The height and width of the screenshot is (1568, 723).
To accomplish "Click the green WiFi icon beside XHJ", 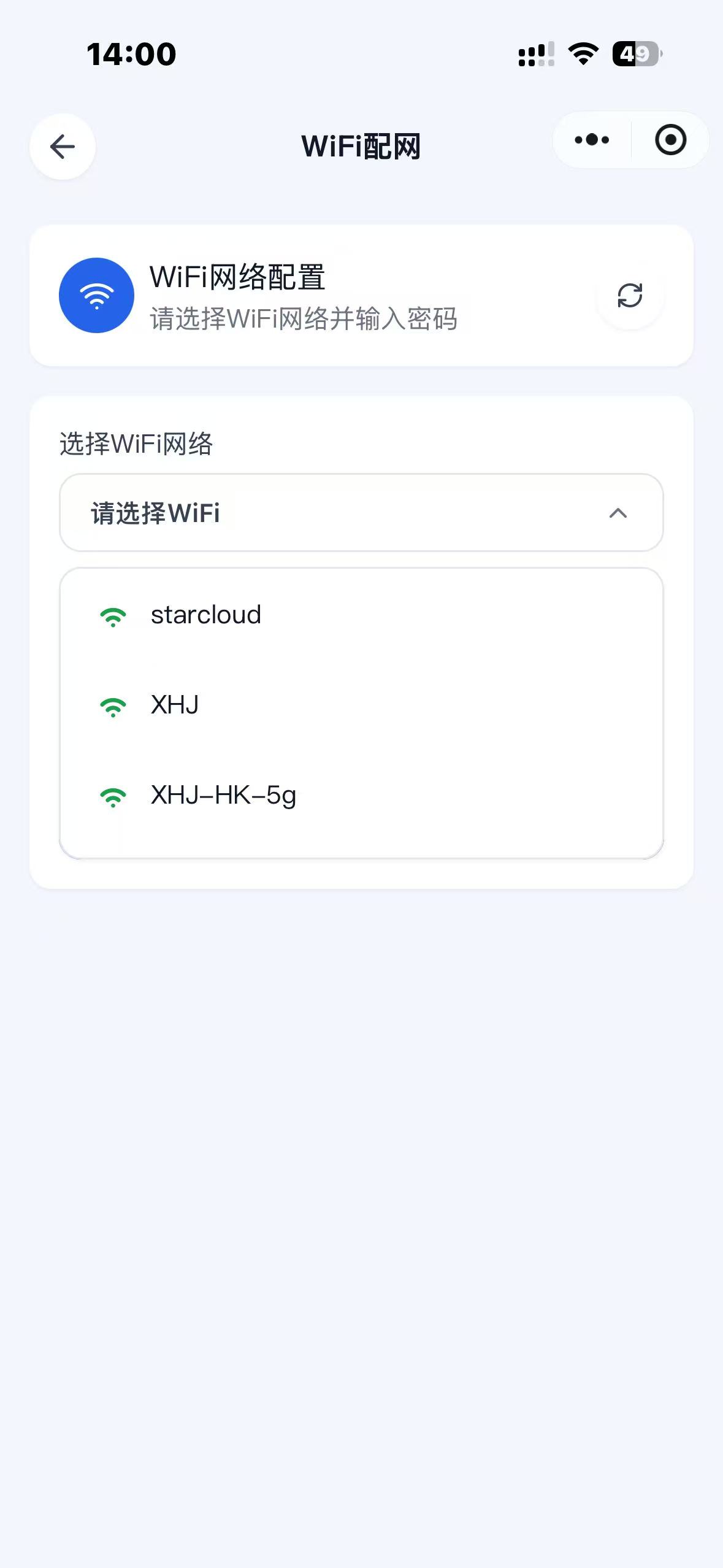I will 114,705.
